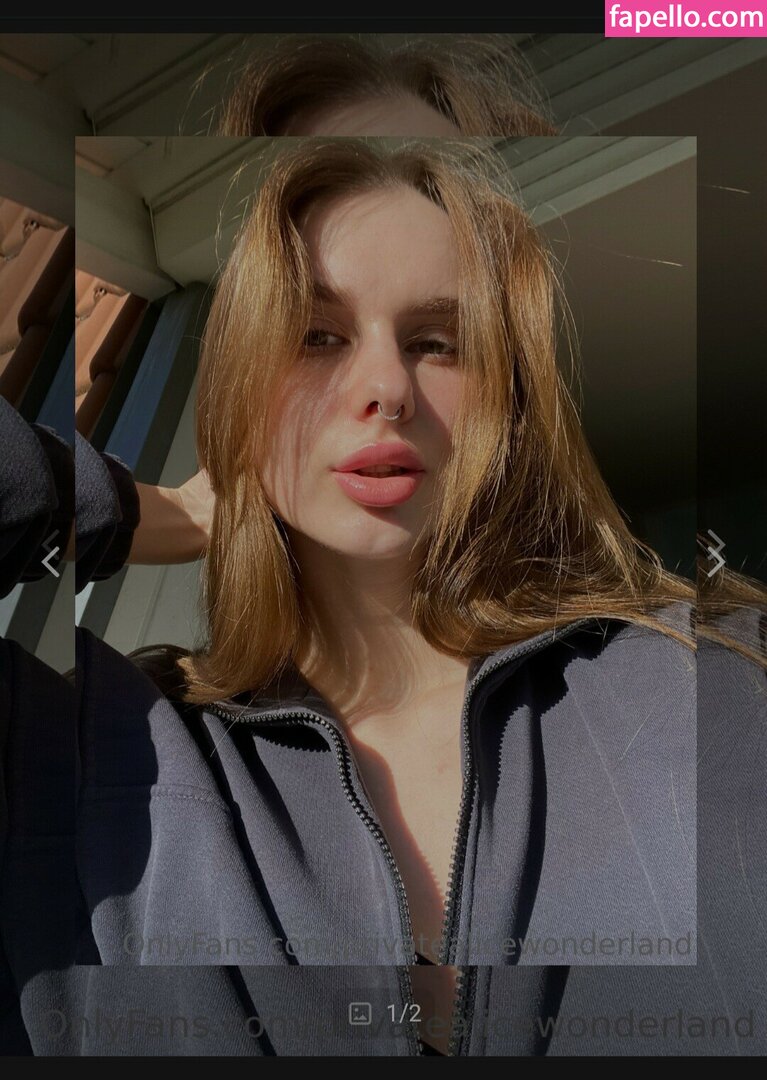Go back to the previous photo arrow
This screenshot has height=1080, width=767.
coord(51,560)
